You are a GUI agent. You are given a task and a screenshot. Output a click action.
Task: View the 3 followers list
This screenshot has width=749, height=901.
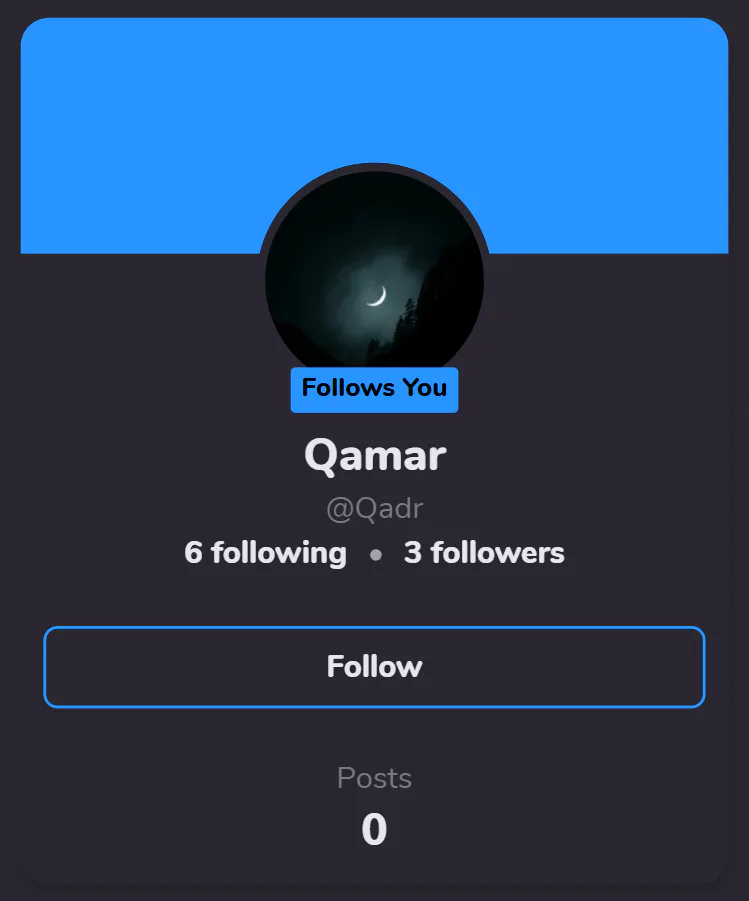point(484,553)
